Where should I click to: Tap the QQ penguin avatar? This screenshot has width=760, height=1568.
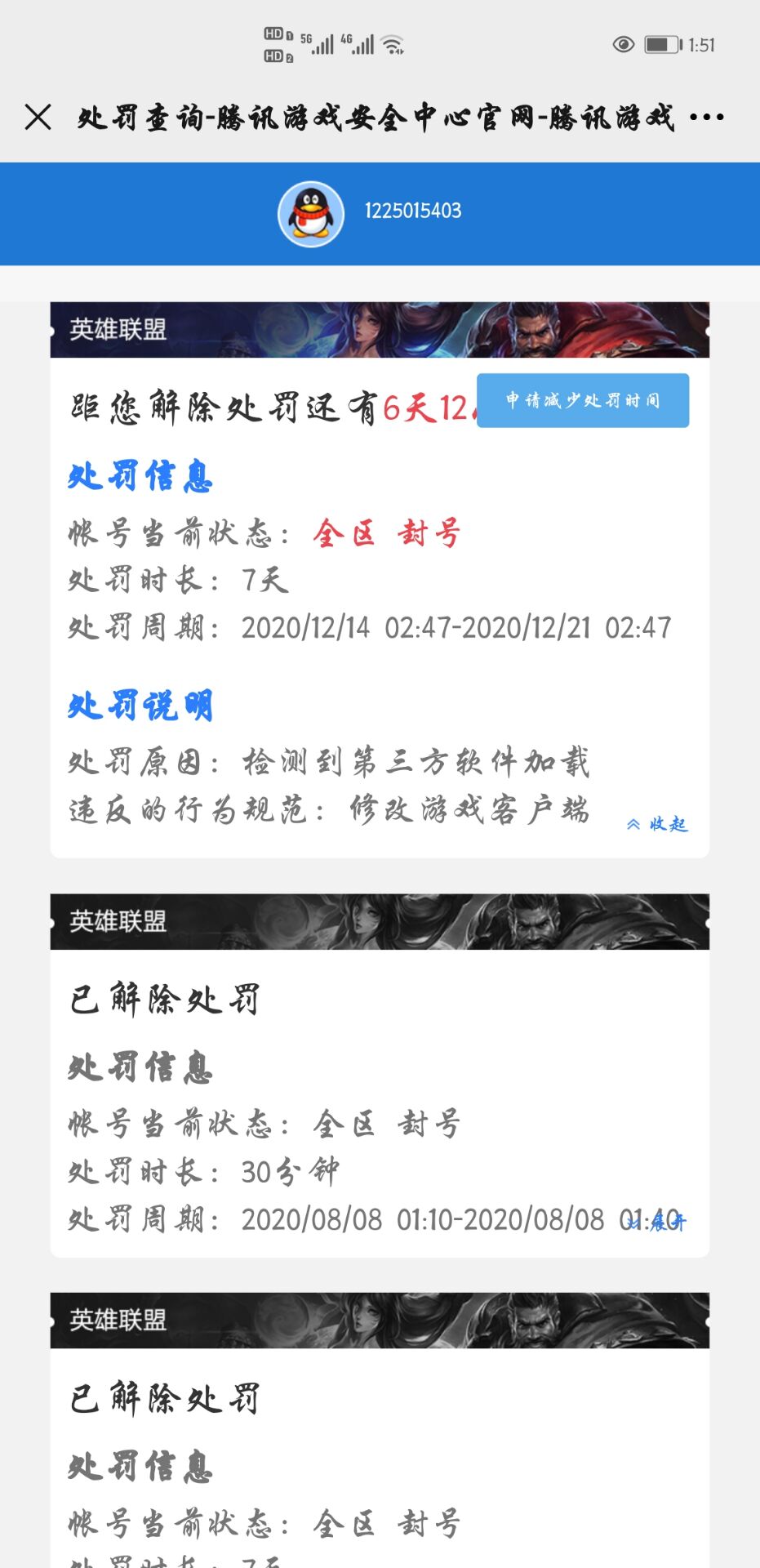310,214
